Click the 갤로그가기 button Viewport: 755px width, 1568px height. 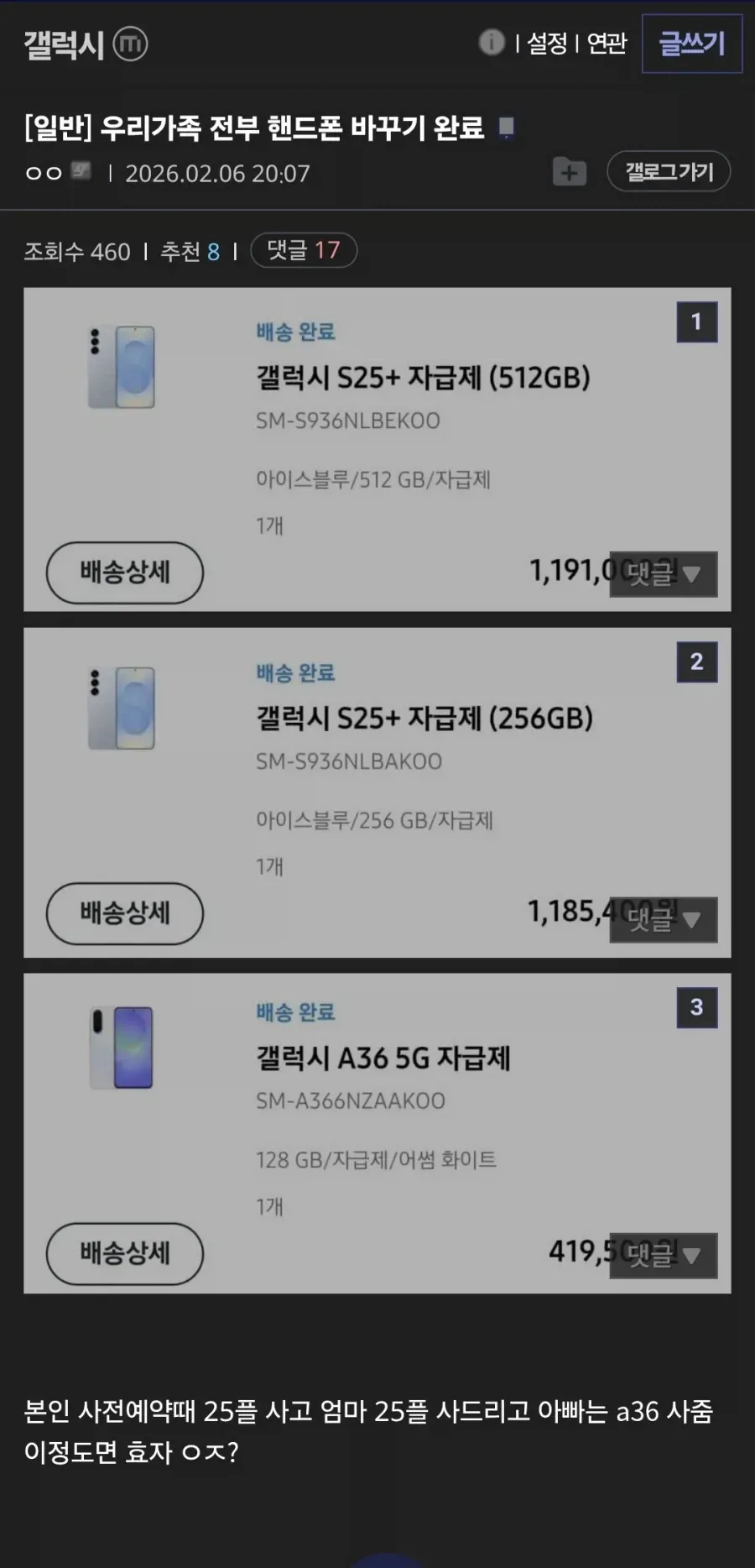click(x=668, y=171)
